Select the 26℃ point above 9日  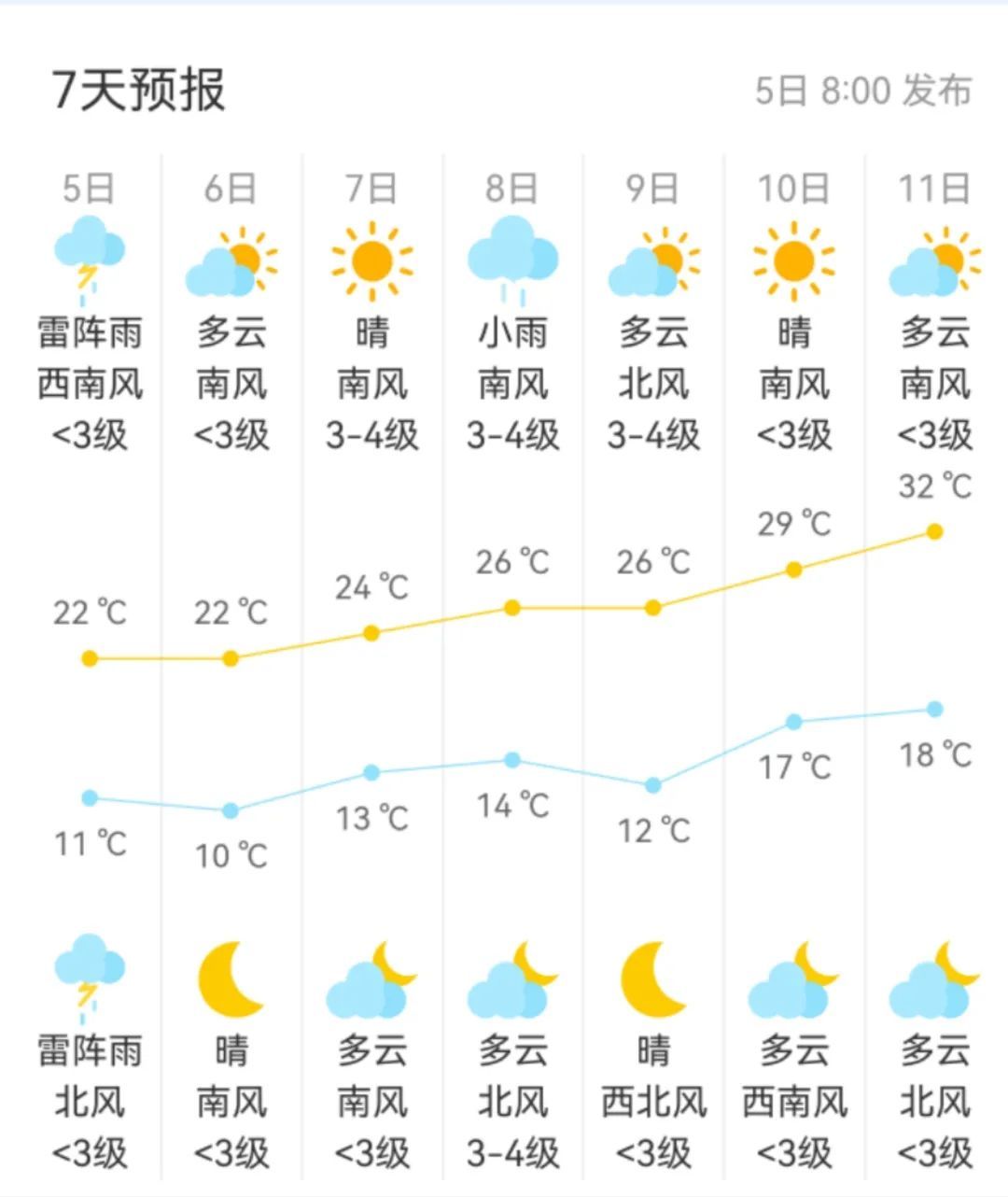click(651, 607)
